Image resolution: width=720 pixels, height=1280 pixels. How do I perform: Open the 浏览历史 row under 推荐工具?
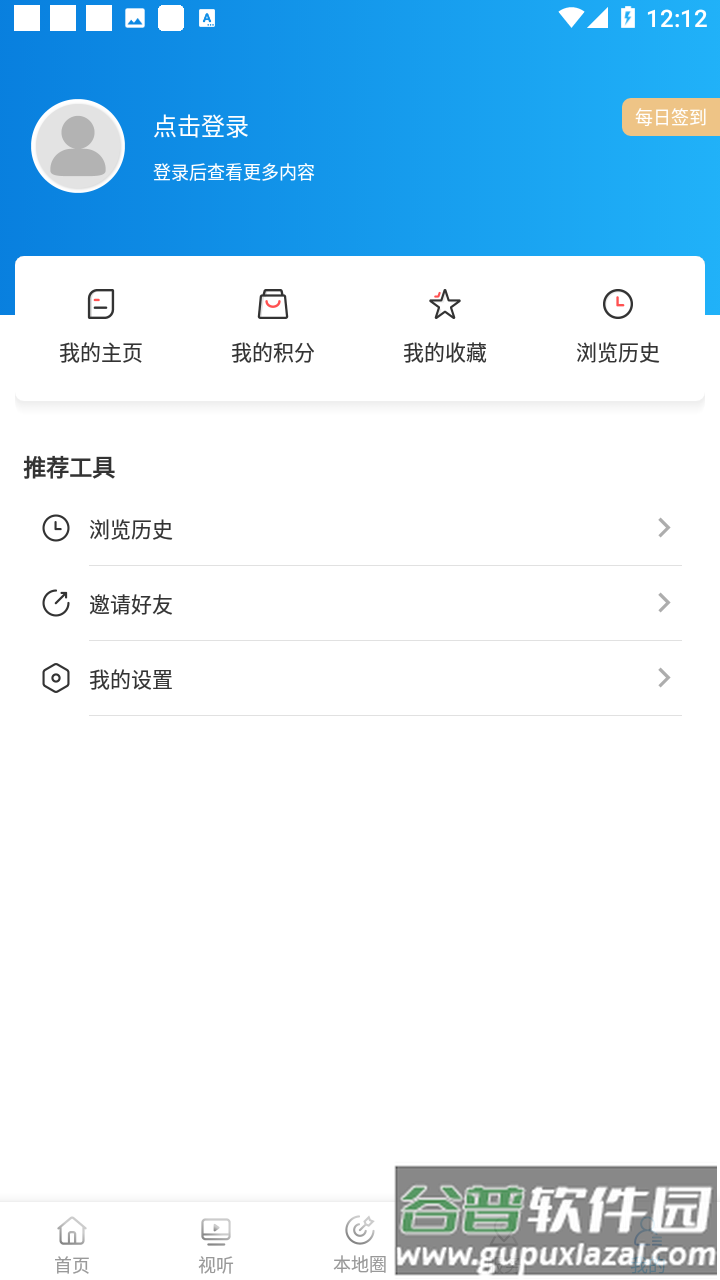pos(360,529)
